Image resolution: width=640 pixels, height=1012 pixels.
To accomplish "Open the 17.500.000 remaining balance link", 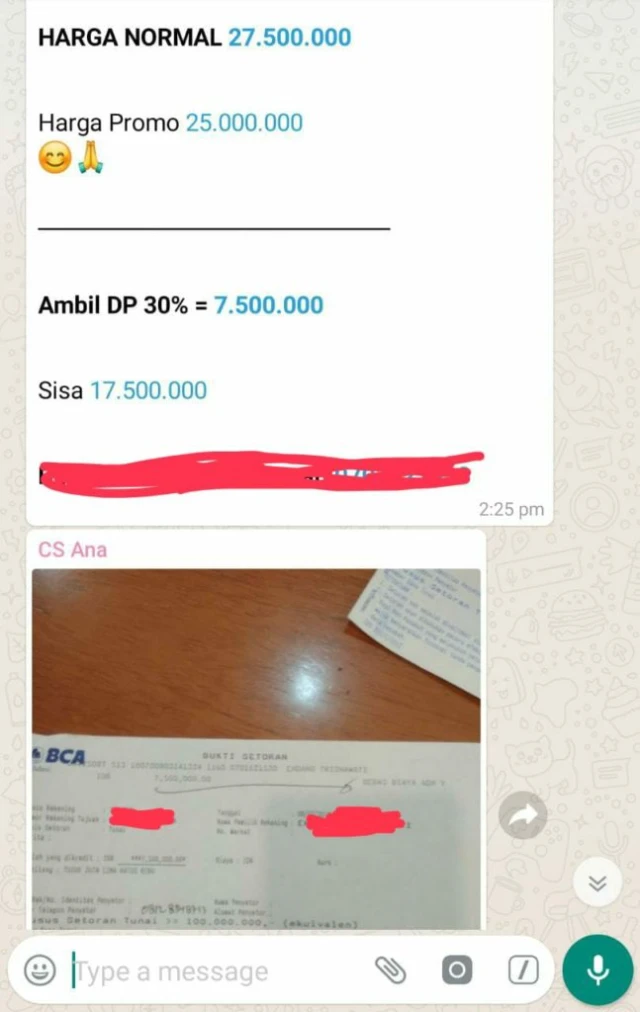I will coord(148,390).
